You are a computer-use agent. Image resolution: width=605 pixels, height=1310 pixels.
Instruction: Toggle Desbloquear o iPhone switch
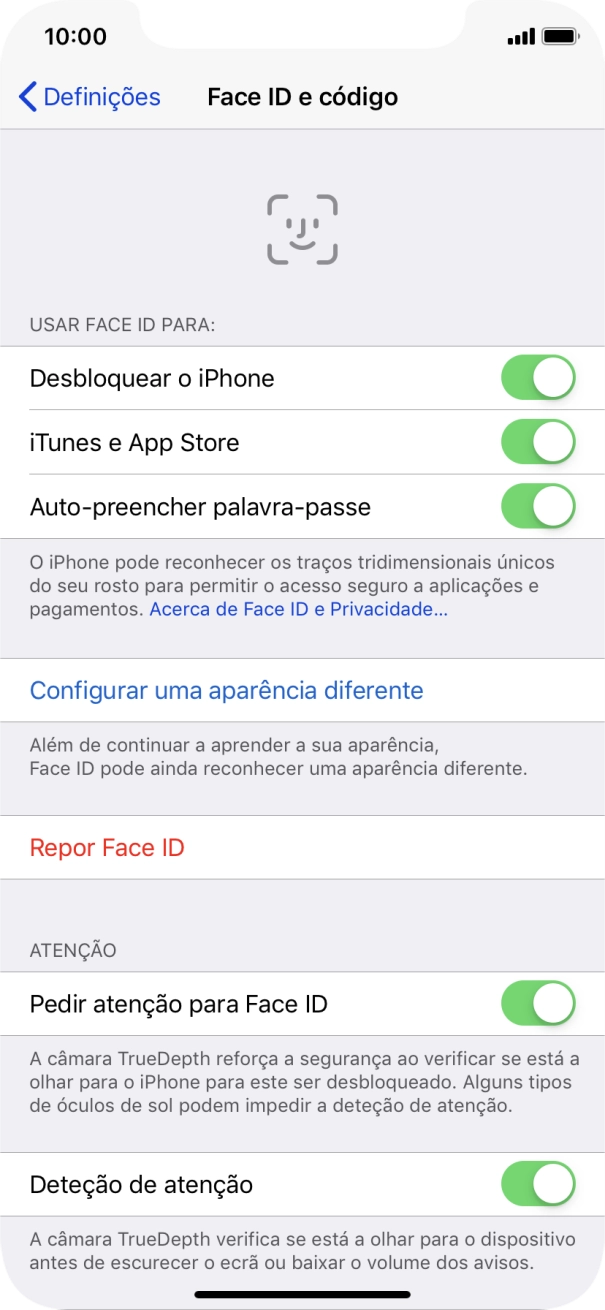point(538,379)
